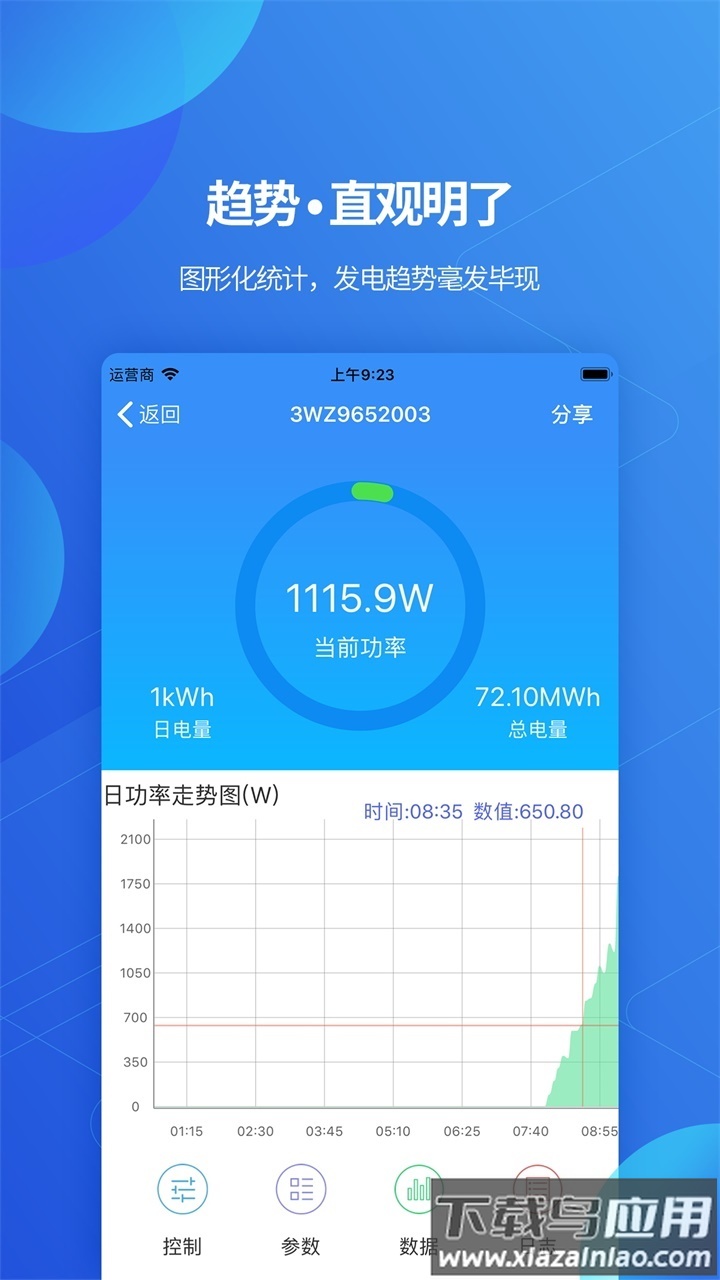Tap the battery icon in the status bar
Image resolution: width=720 pixels, height=1280 pixels.
pyautogui.click(x=595, y=376)
